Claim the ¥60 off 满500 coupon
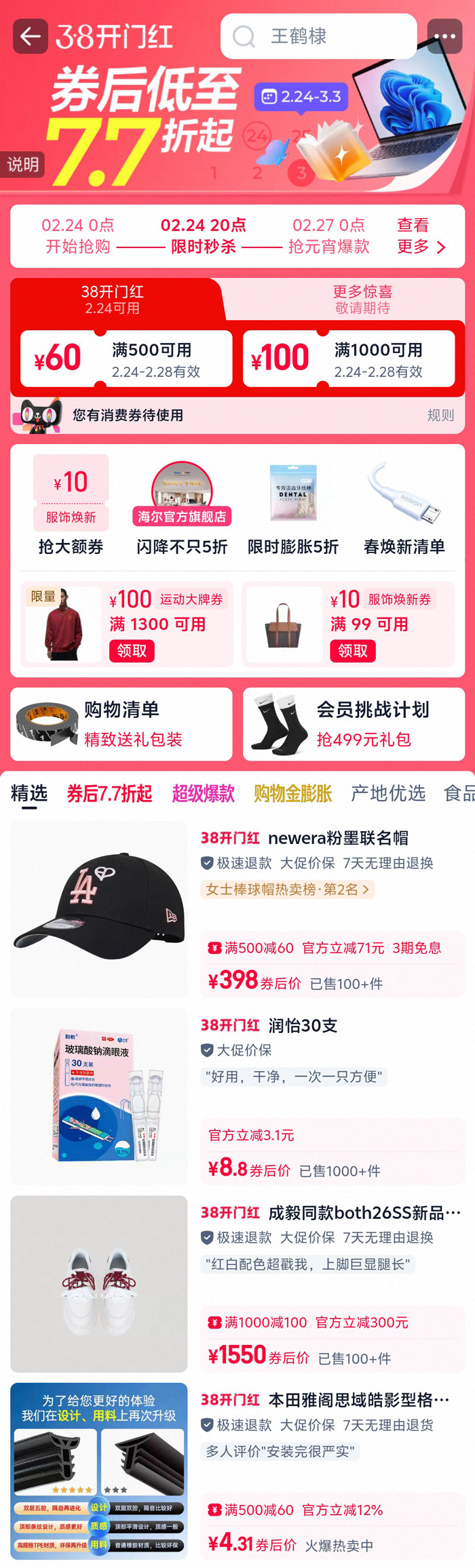 pos(126,359)
